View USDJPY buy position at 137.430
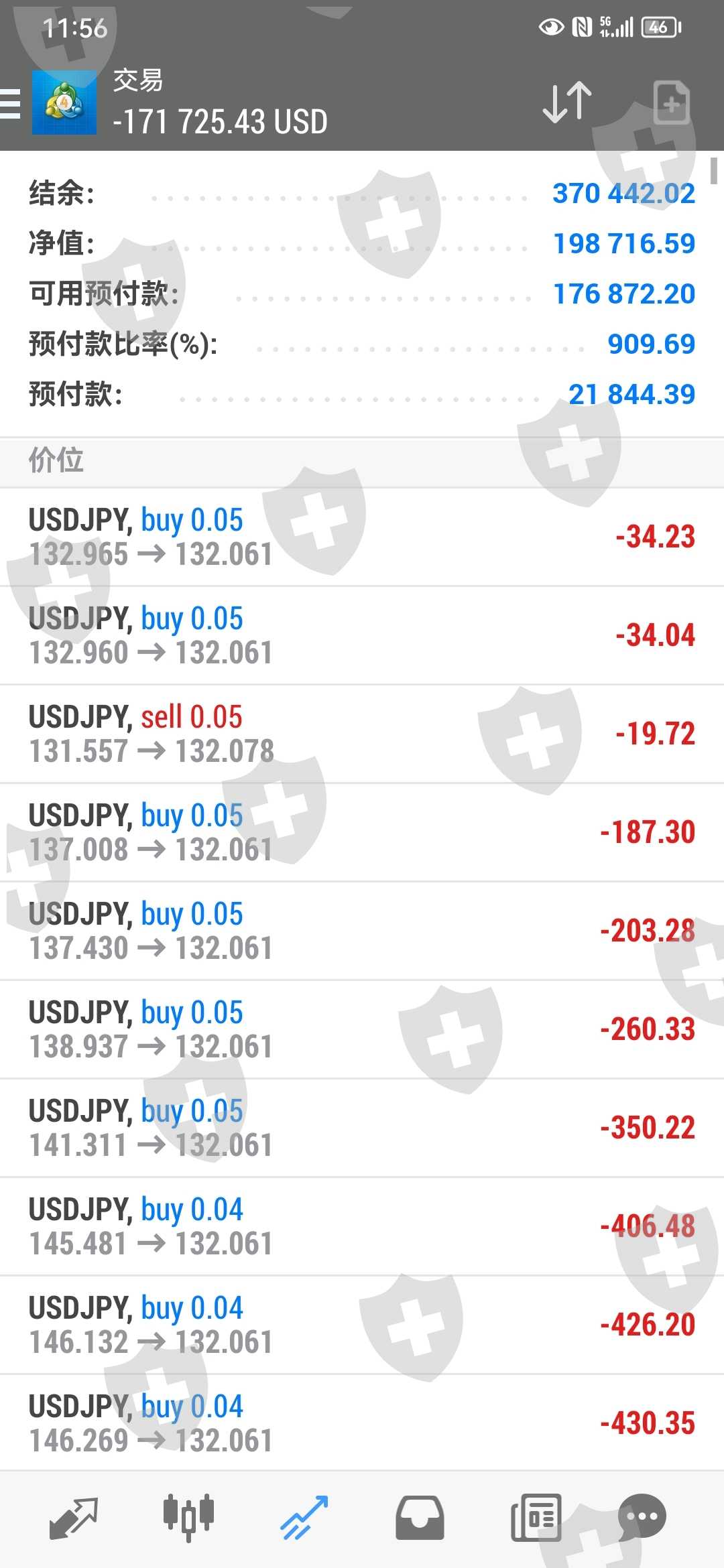 point(362,931)
